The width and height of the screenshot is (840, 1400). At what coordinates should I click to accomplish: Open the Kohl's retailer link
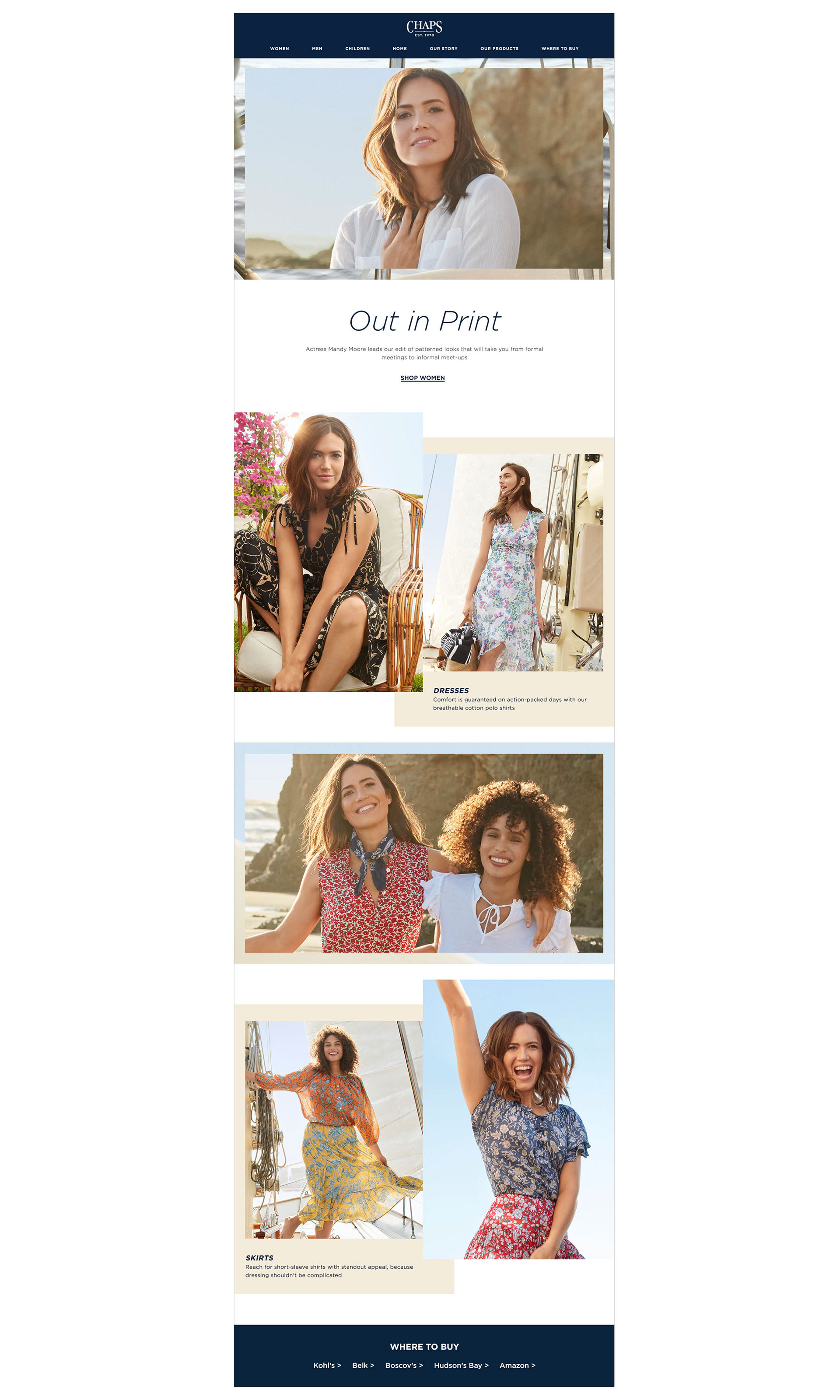(327, 1365)
